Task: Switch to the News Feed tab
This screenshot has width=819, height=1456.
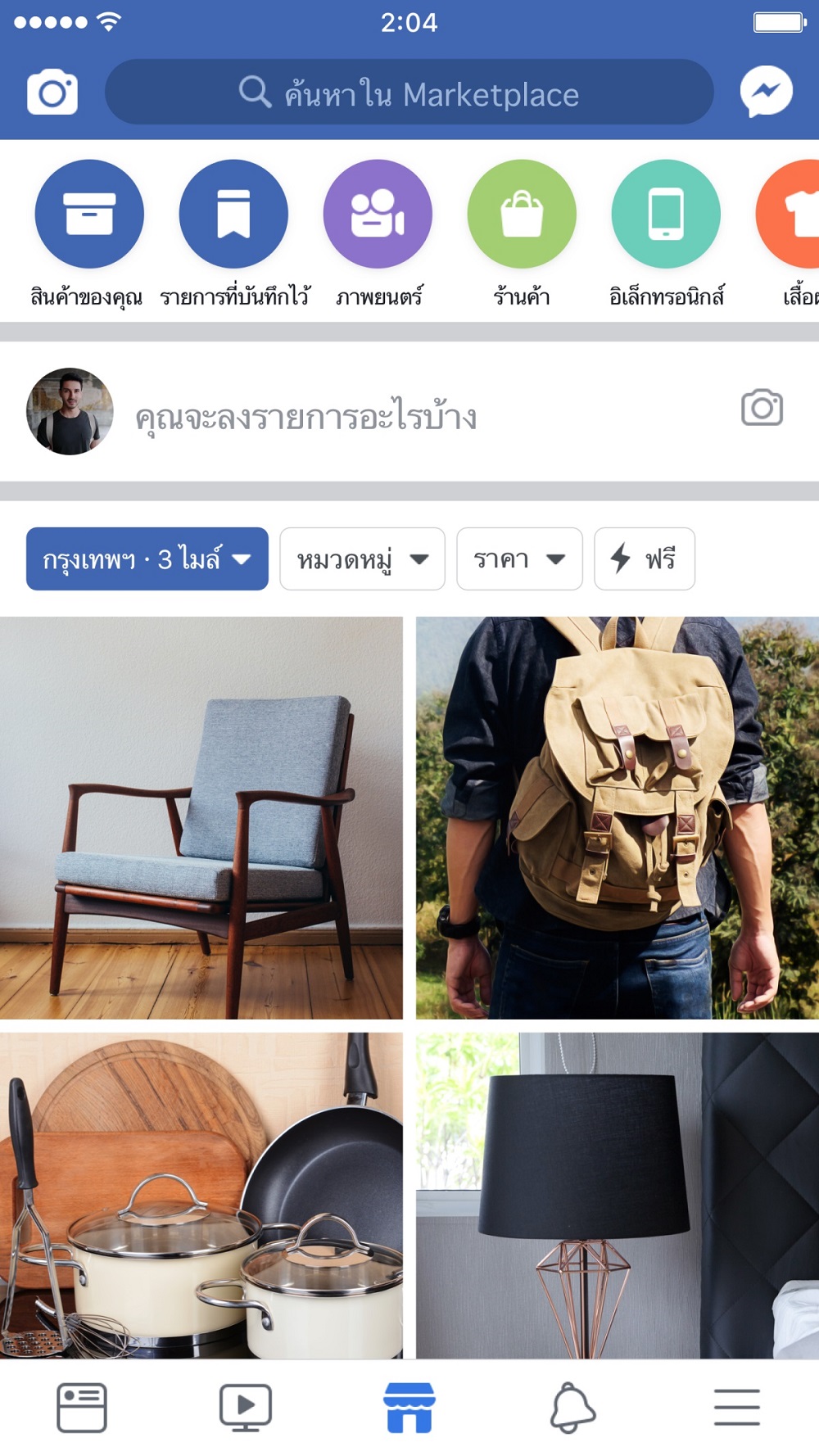Action: pos(82,1408)
